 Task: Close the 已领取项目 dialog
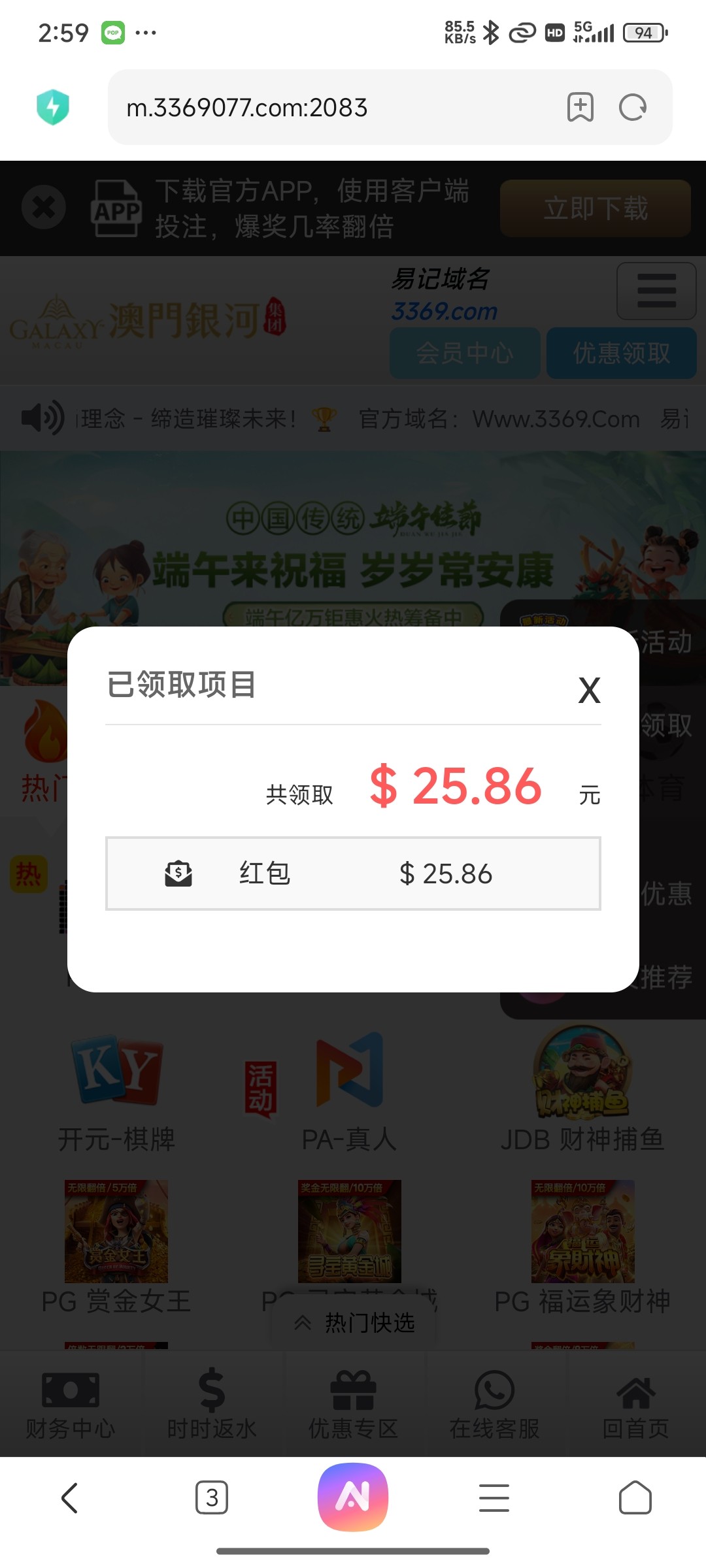tap(589, 690)
